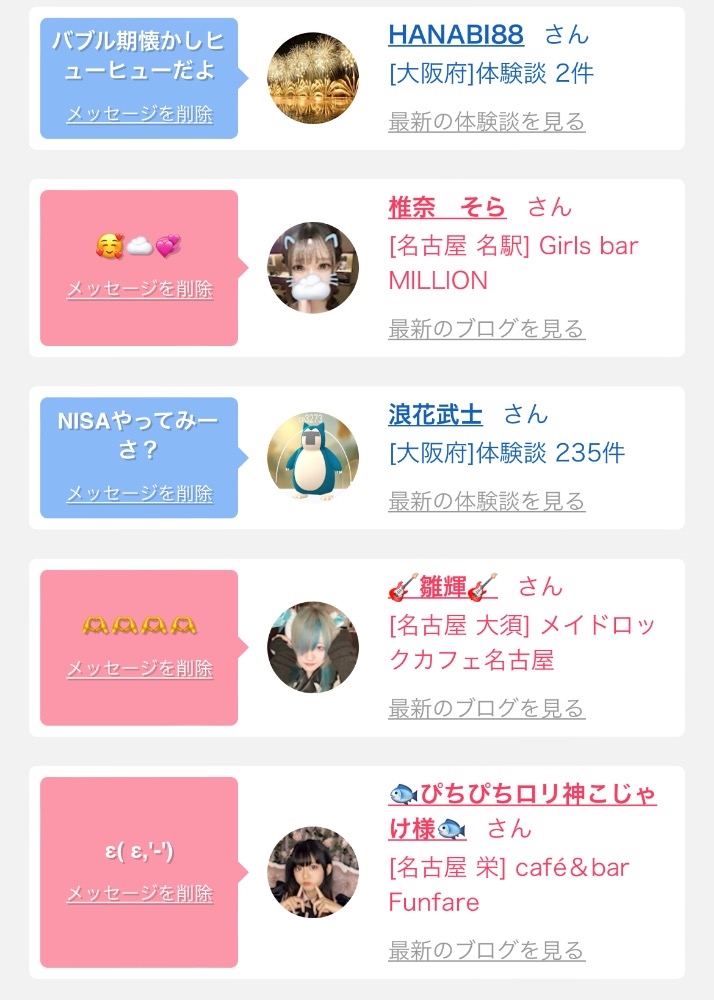This screenshot has height=1000, width=714.
Task: View HANABI88's latest 体験談
Action: pos(486,121)
